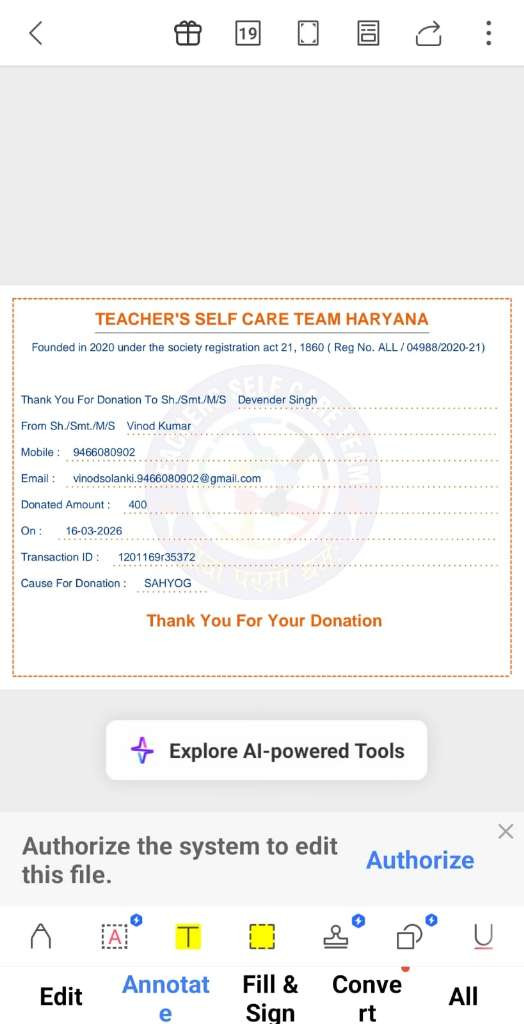Image resolution: width=524 pixels, height=1024 pixels.
Task: Authorize the system to edit file
Action: pos(420,860)
